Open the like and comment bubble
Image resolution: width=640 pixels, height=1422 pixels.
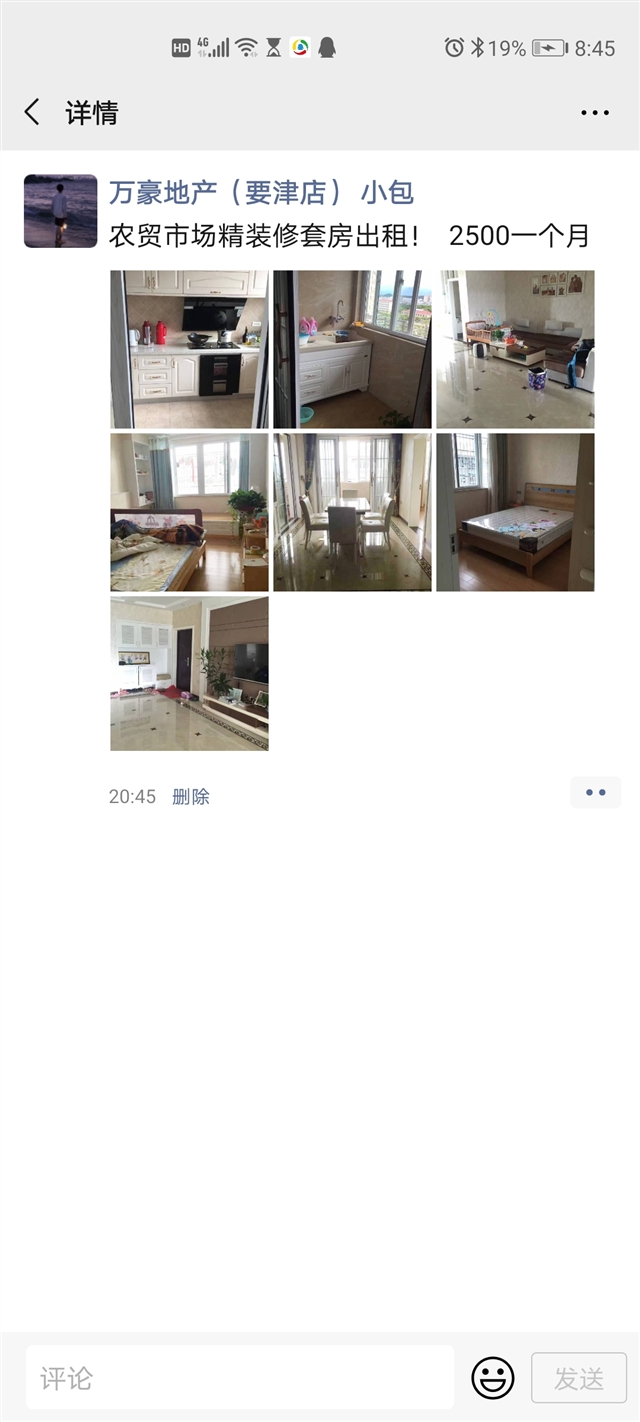(596, 793)
